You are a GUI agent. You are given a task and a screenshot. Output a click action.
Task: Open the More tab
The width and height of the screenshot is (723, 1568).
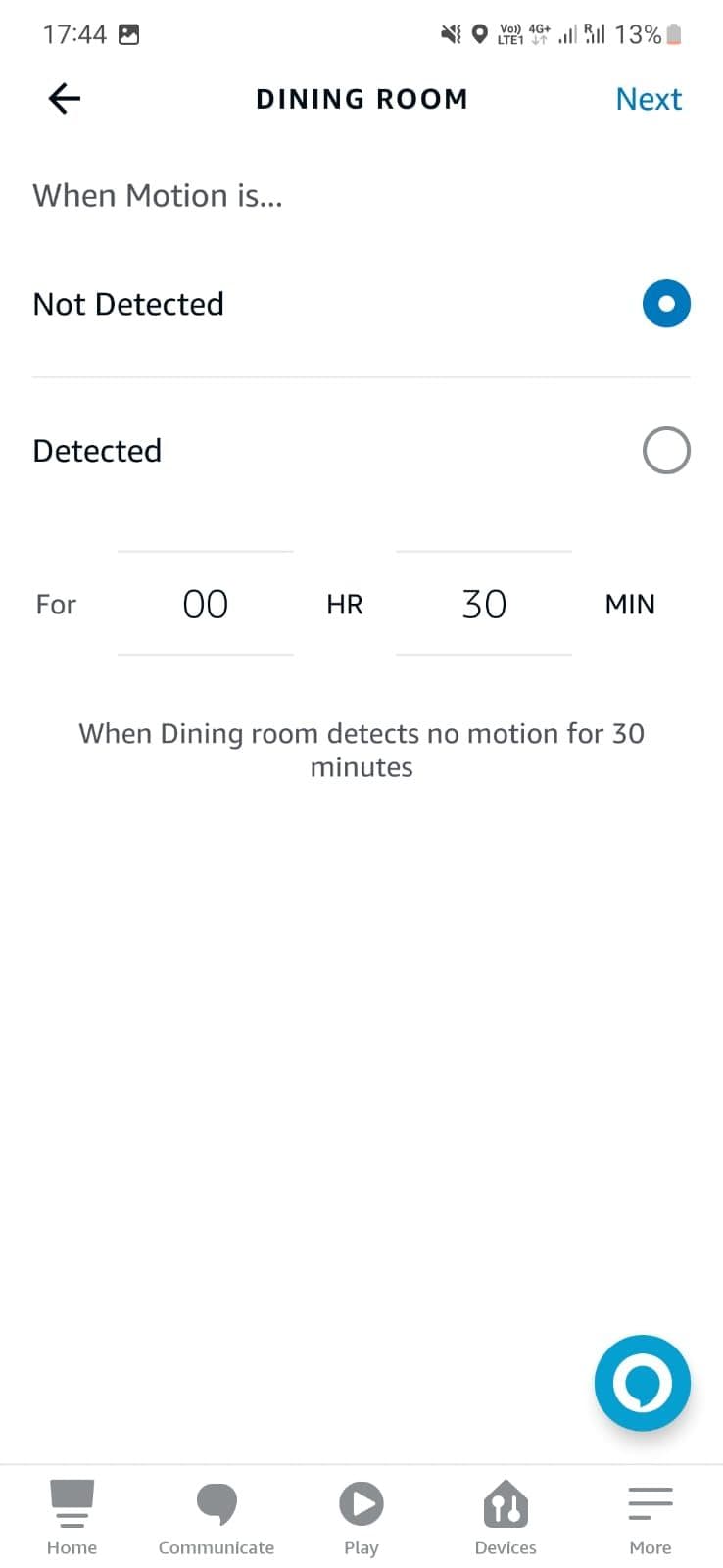(651, 1517)
